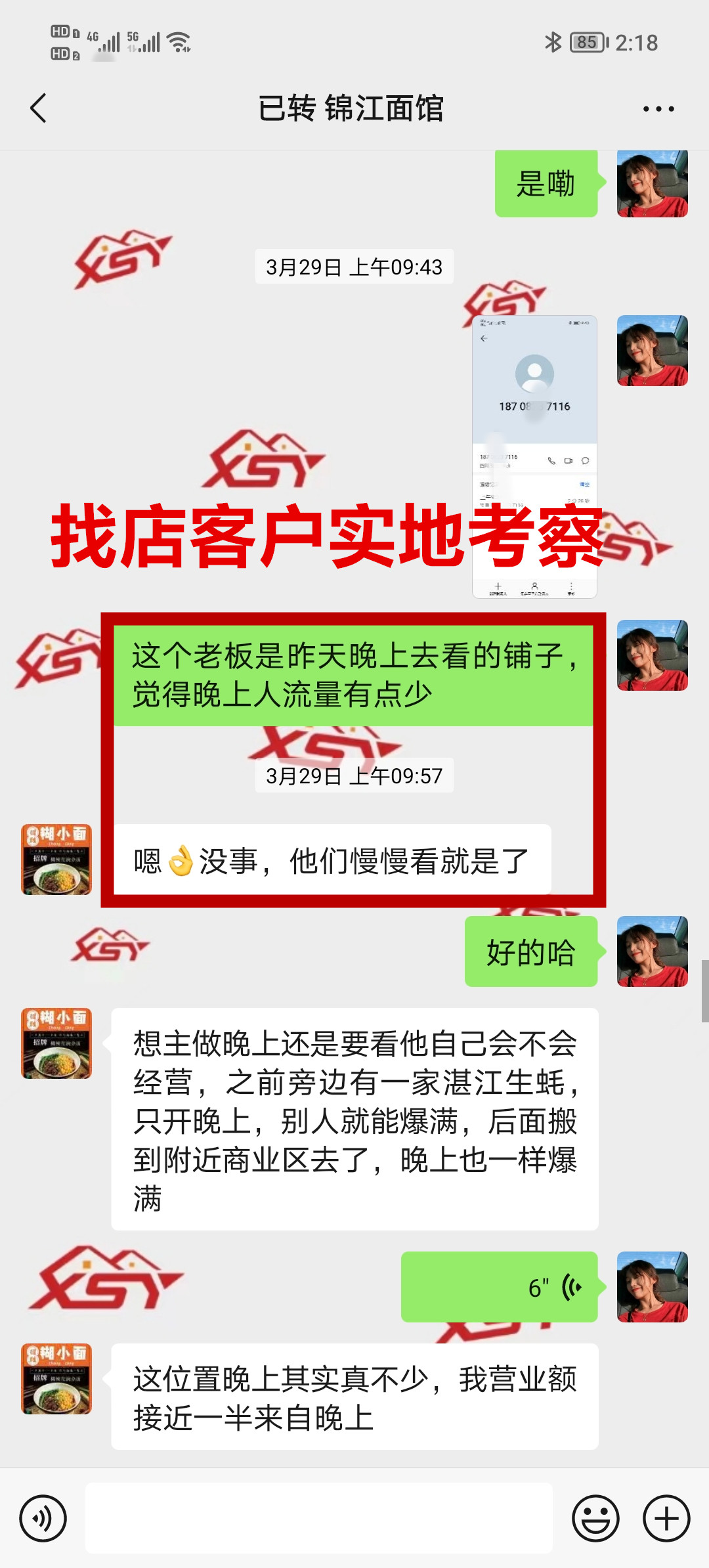The image size is (709, 1568).
Task: Switch to voice input mode
Action: 43,1519
